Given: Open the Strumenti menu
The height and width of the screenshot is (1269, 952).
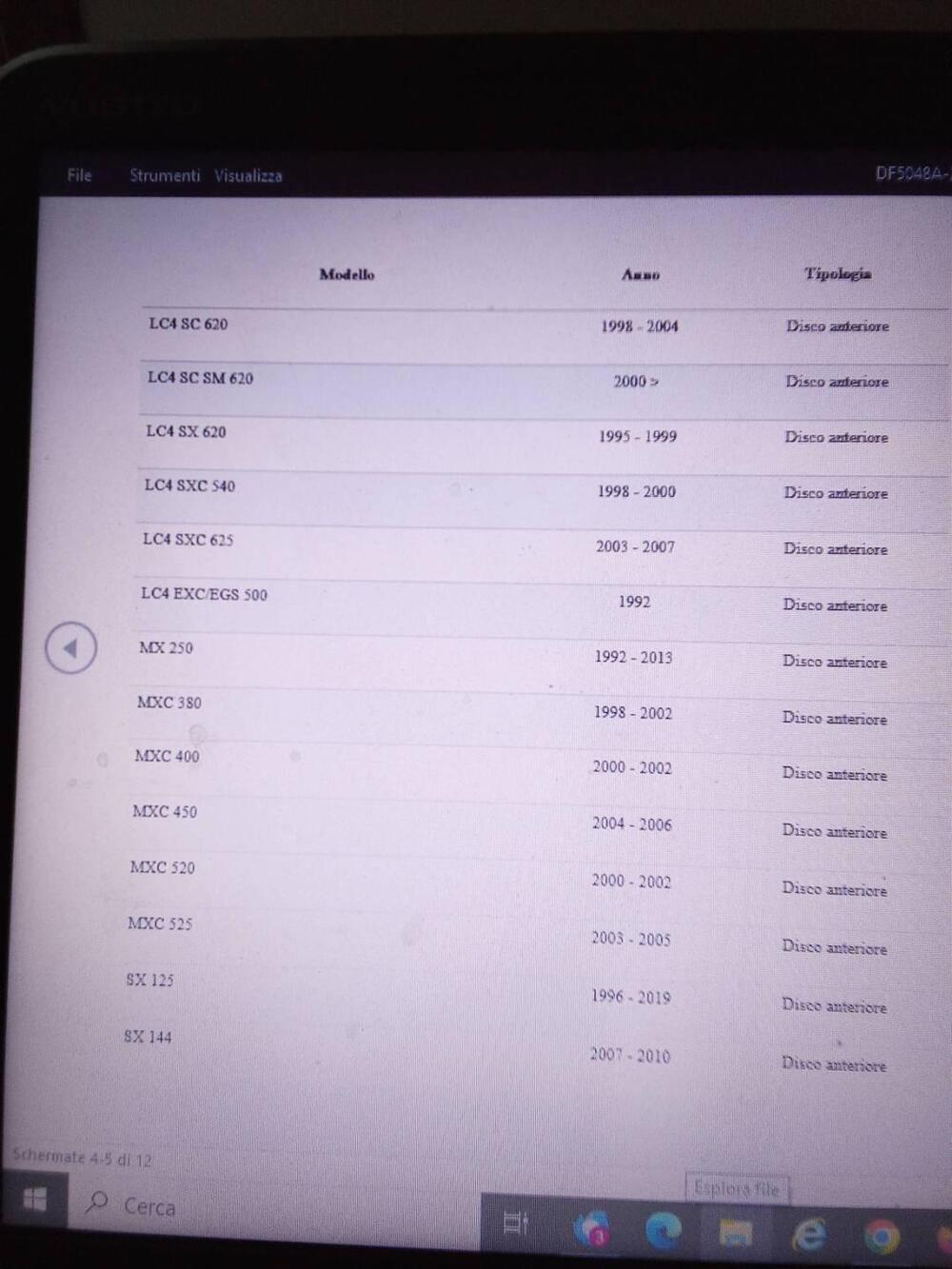Looking at the screenshot, I should [x=165, y=175].
